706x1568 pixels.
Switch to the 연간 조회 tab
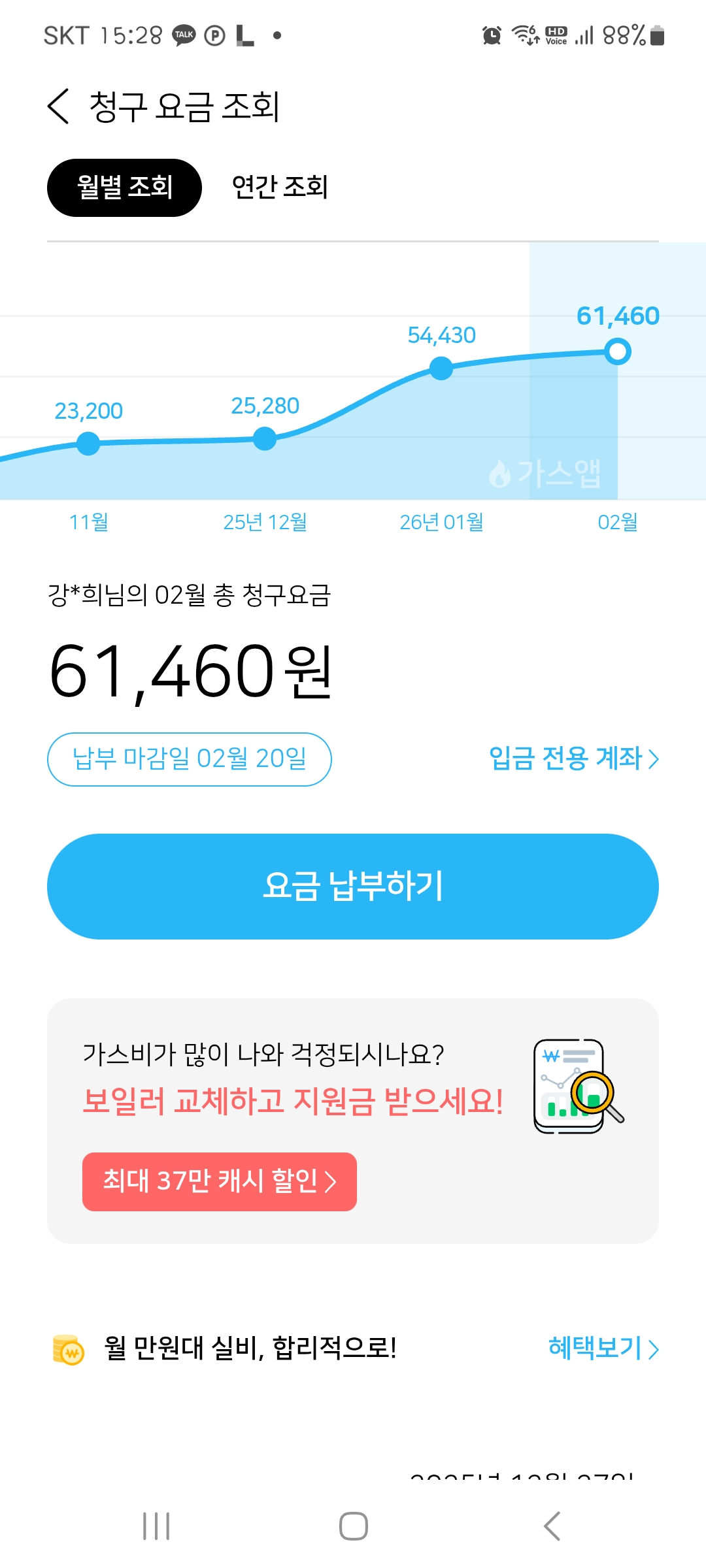(280, 188)
